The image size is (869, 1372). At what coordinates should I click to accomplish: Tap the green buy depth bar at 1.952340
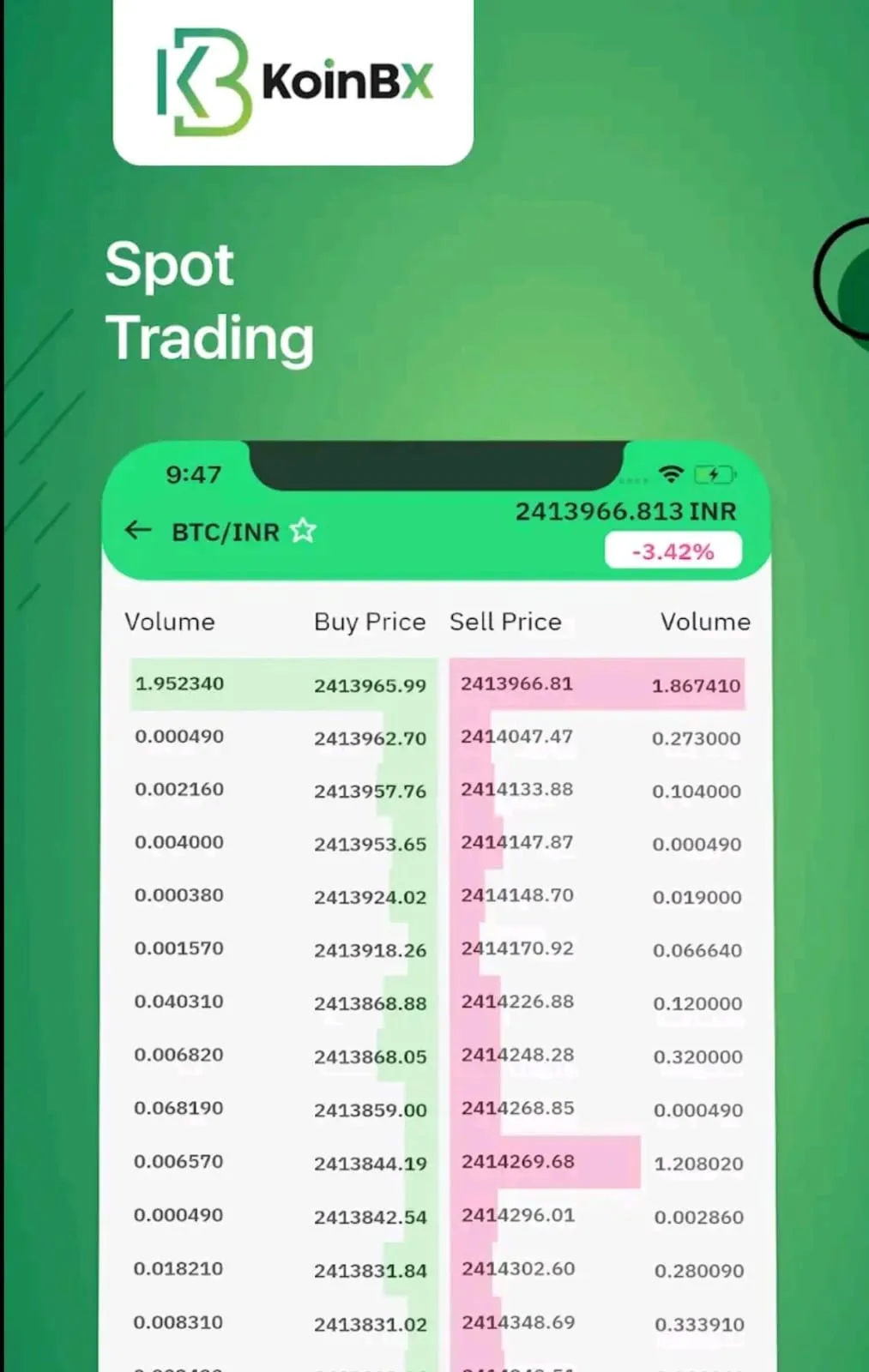click(178, 684)
